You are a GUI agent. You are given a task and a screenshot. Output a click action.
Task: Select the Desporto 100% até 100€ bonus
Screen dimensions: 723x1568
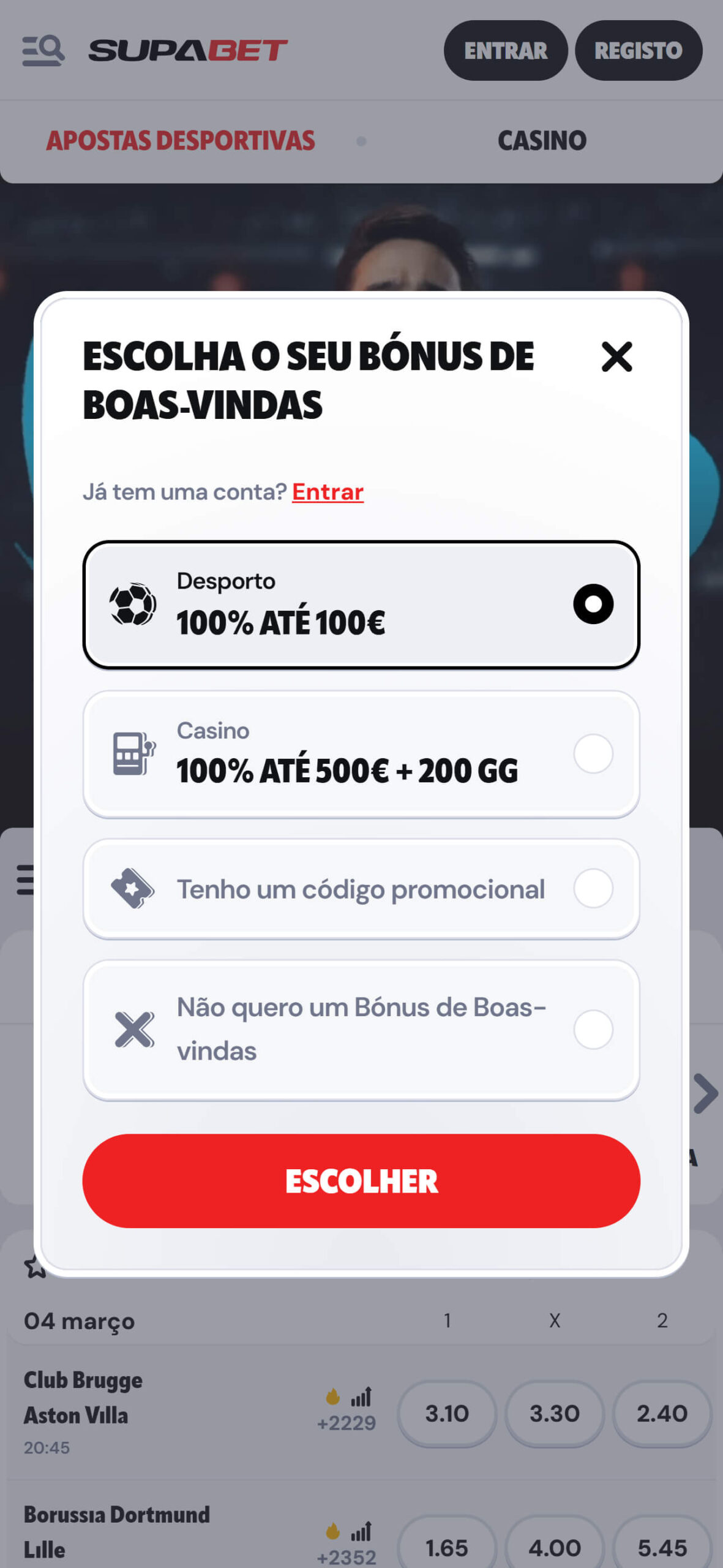(361, 605)
